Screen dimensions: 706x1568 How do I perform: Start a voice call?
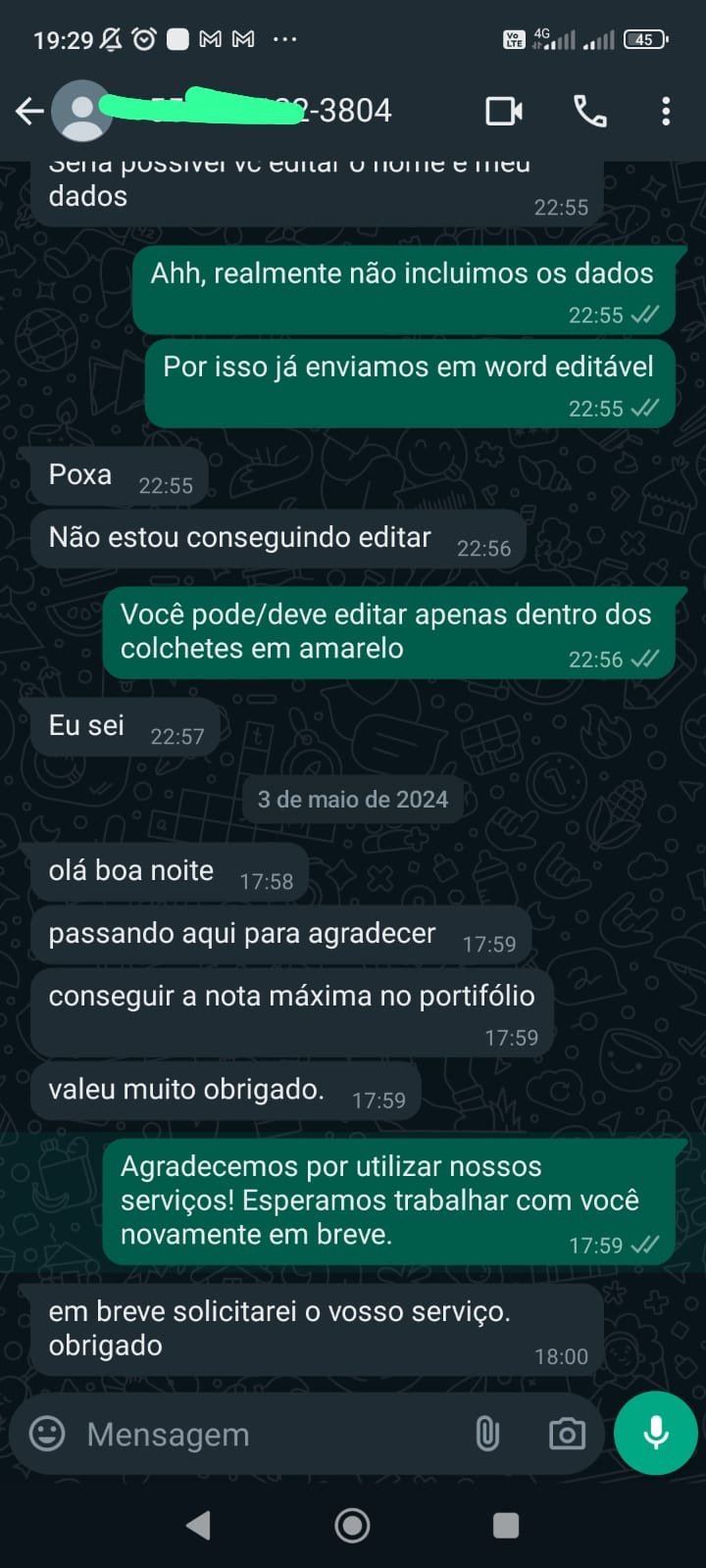point(589,112)
